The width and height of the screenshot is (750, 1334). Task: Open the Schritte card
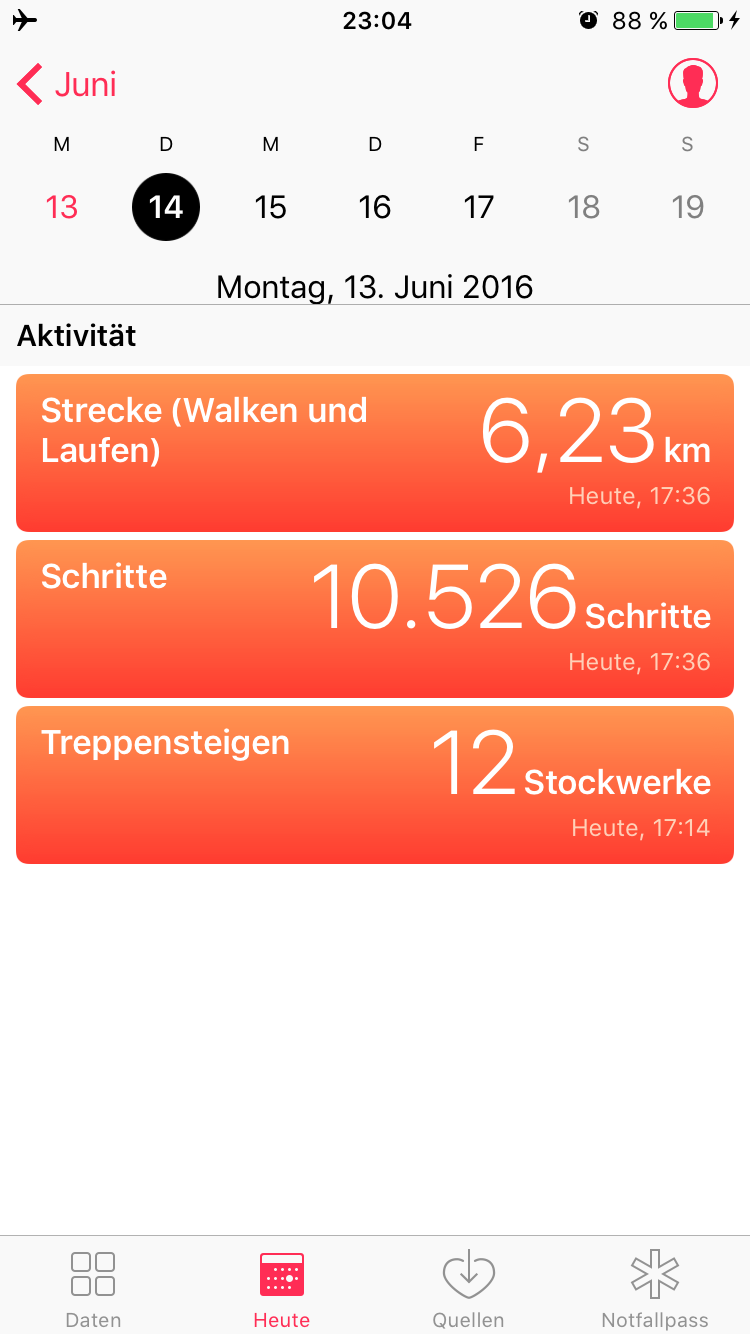pyautogui.click(x=375, y=619)
